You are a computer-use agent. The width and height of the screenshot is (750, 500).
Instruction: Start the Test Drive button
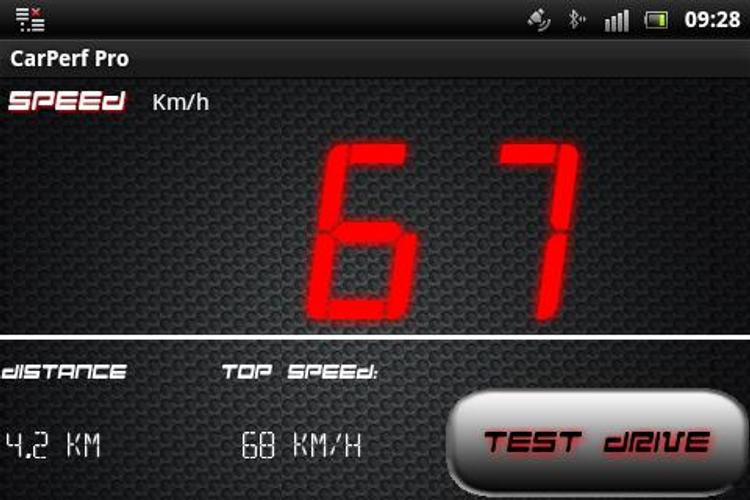click(x=597, y=442)
